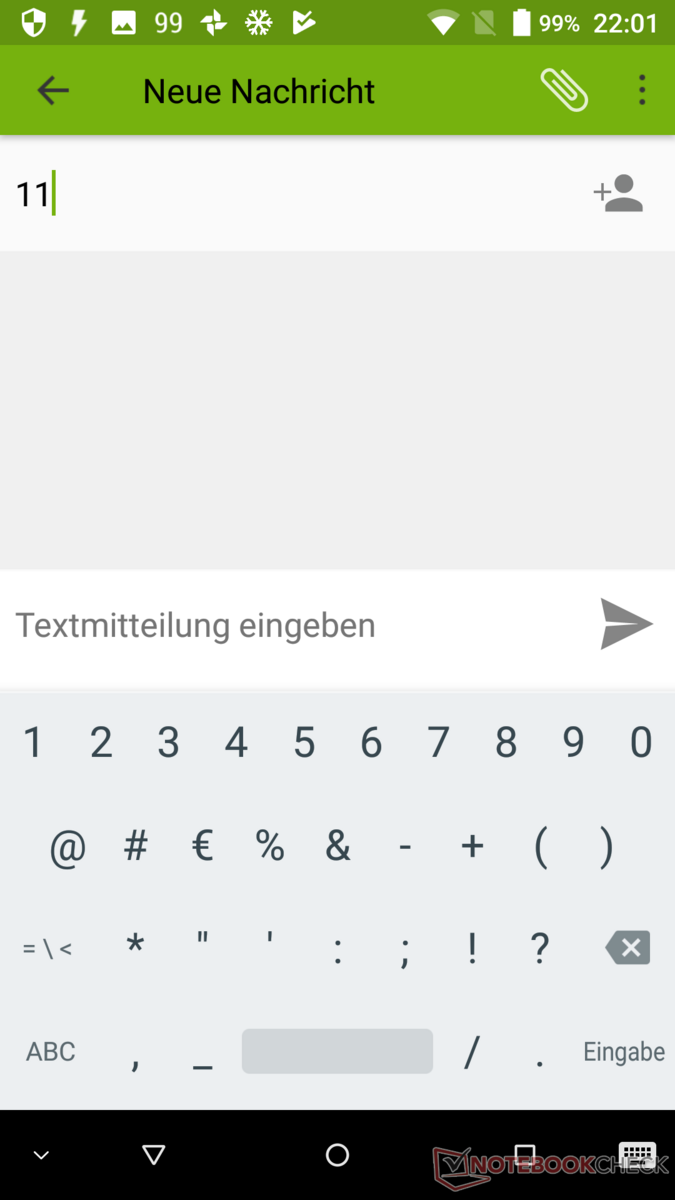Tap the Eingabe key
Screen dimensions: 675x1200
tap(624, 1051)
